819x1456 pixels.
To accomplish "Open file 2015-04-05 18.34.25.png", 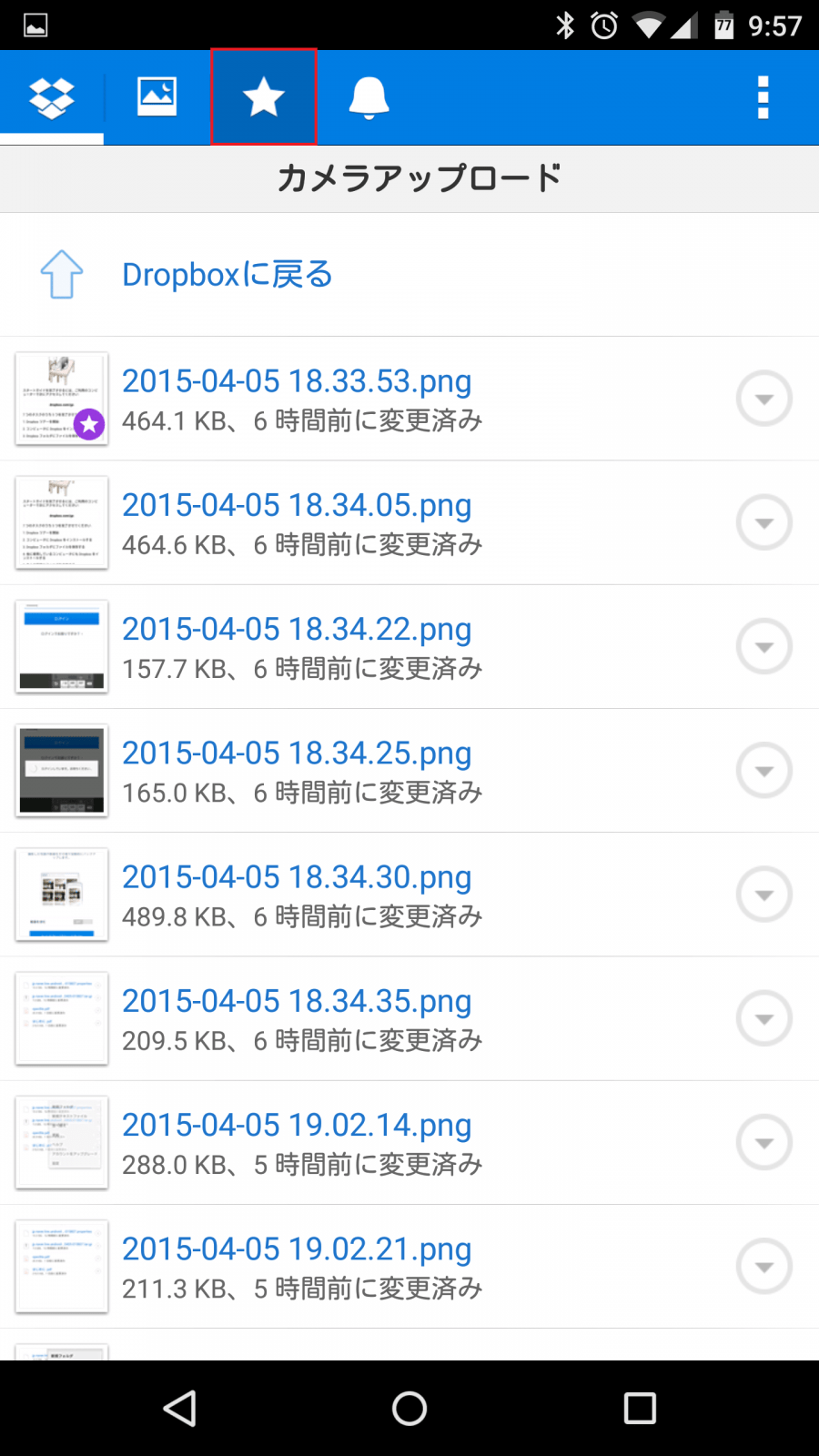I will pyautogui.click(x=297, y=753).
